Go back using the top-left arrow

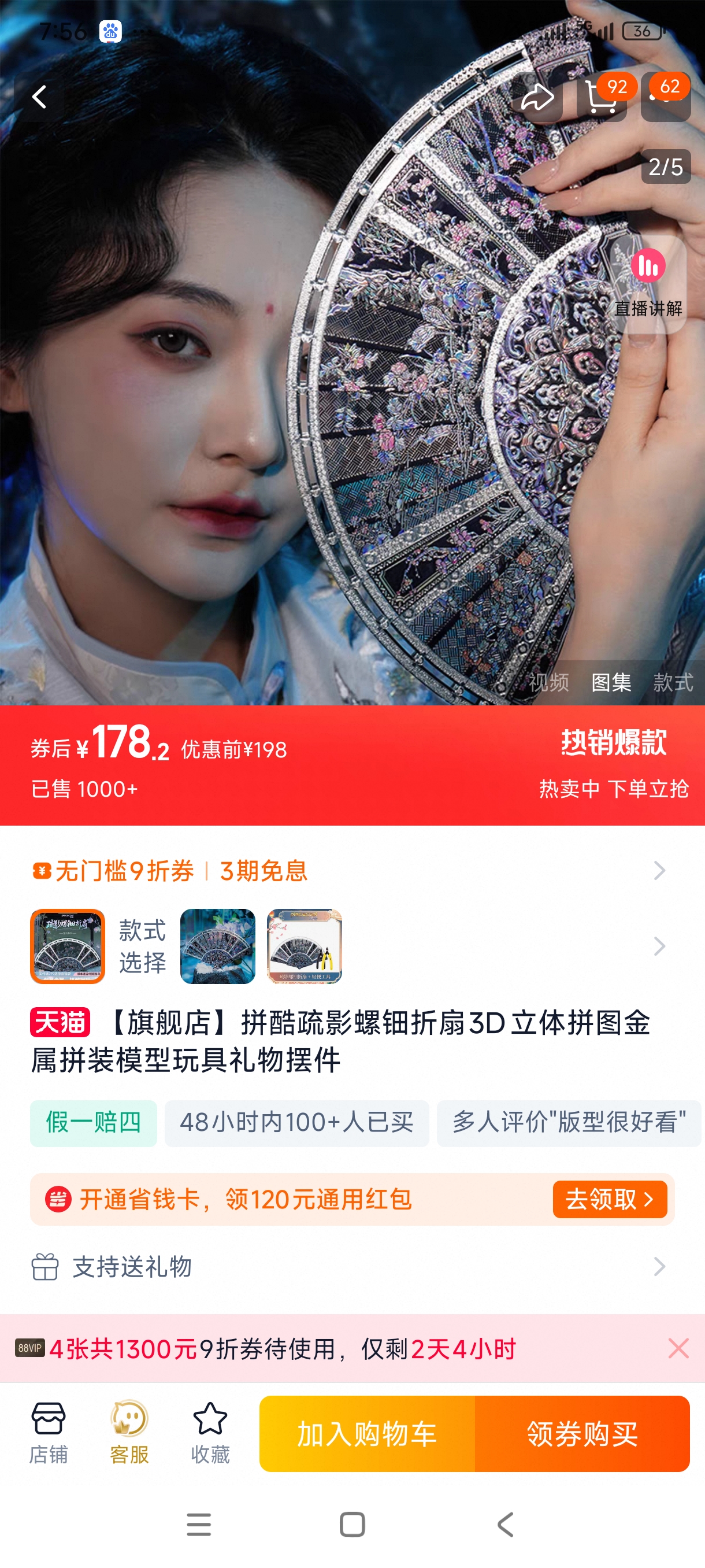click(39, 97)
